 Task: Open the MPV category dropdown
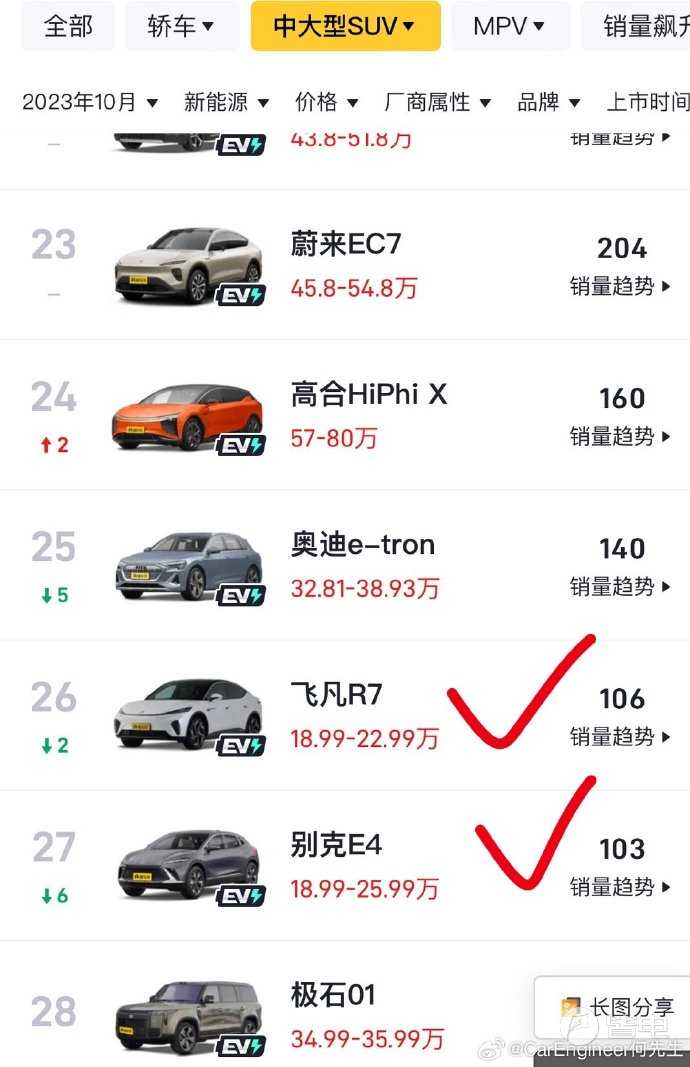(x=510, y=26)
